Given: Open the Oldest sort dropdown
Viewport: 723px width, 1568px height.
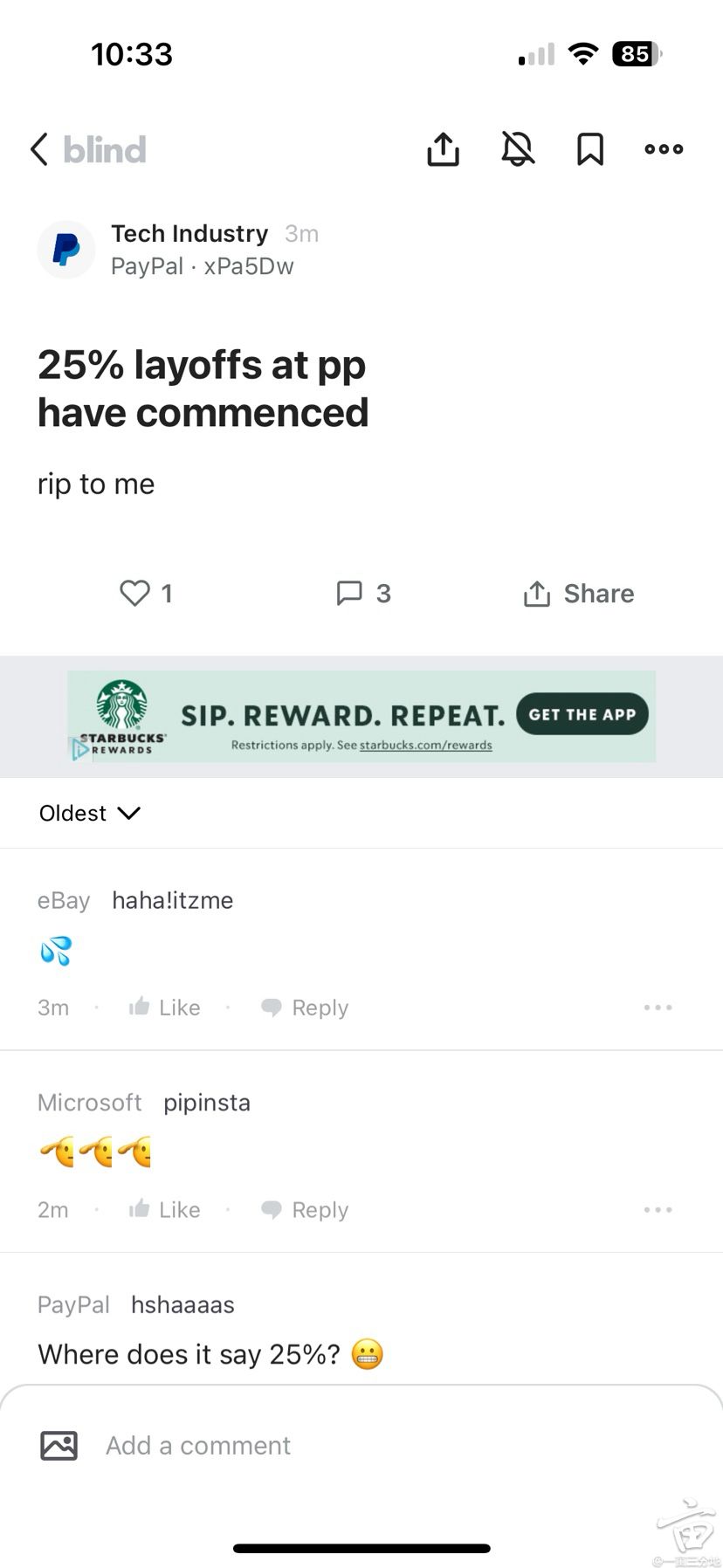Looking at the screenshot, I should tap(90, 813).
